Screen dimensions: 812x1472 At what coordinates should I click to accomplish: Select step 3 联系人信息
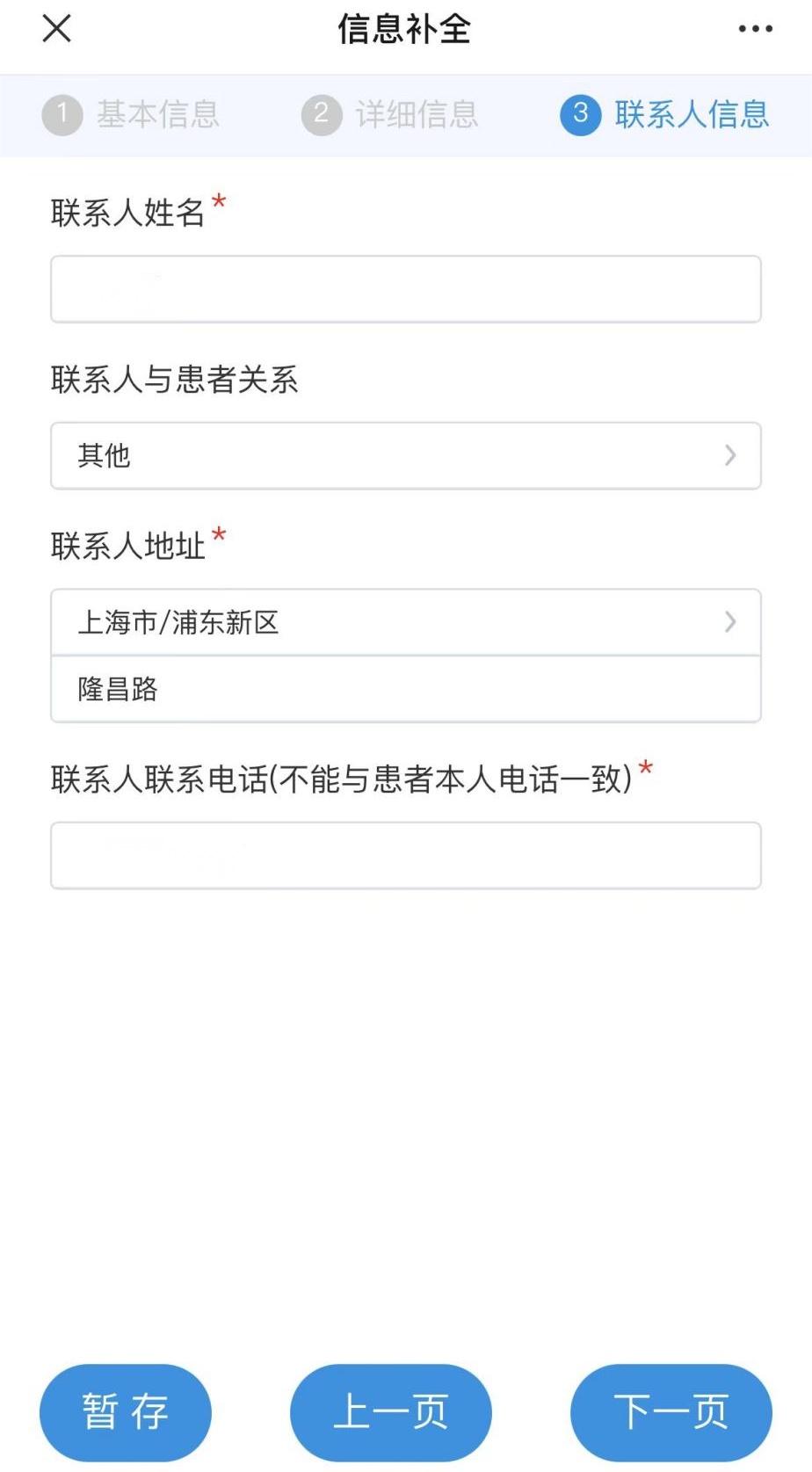(665, 115)
